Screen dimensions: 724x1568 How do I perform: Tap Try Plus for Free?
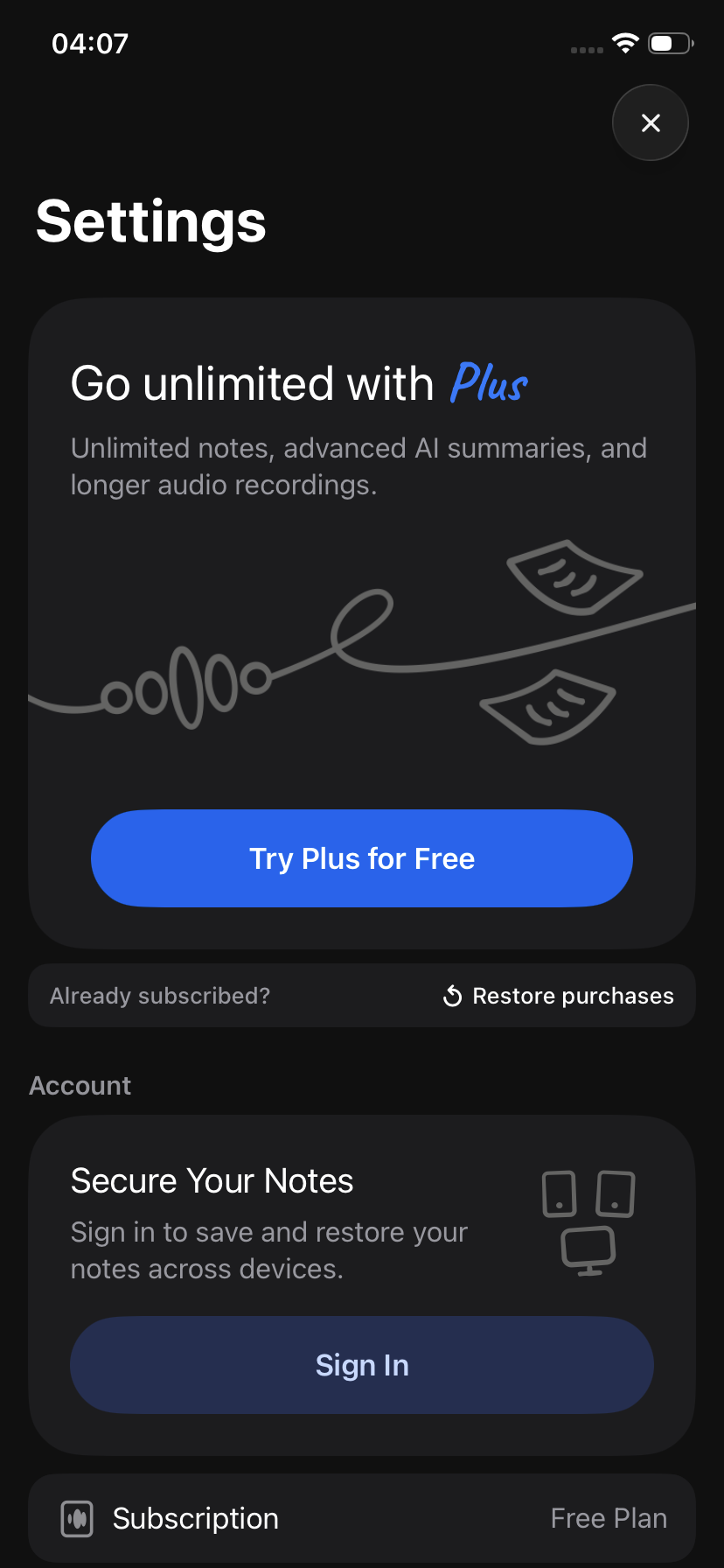pyautogui.click(x=361, y=858)
